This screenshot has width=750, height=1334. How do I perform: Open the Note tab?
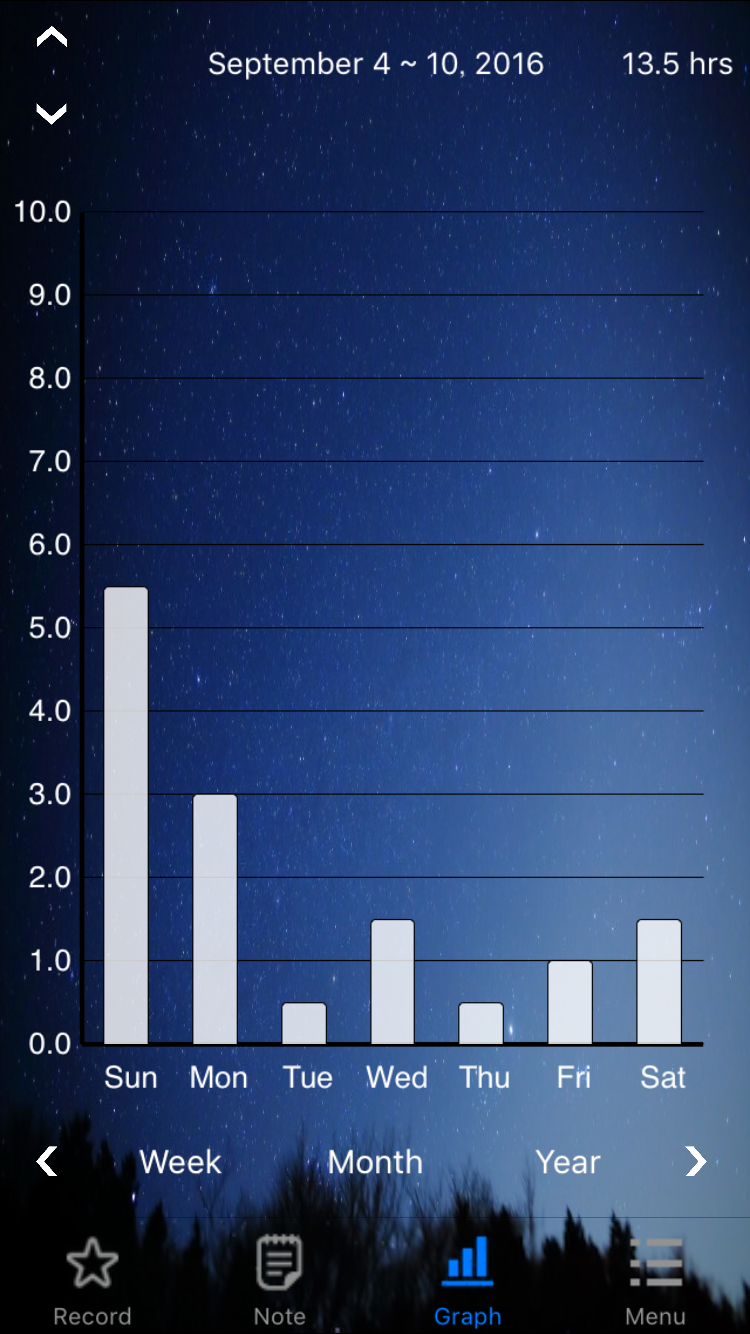280,1282
